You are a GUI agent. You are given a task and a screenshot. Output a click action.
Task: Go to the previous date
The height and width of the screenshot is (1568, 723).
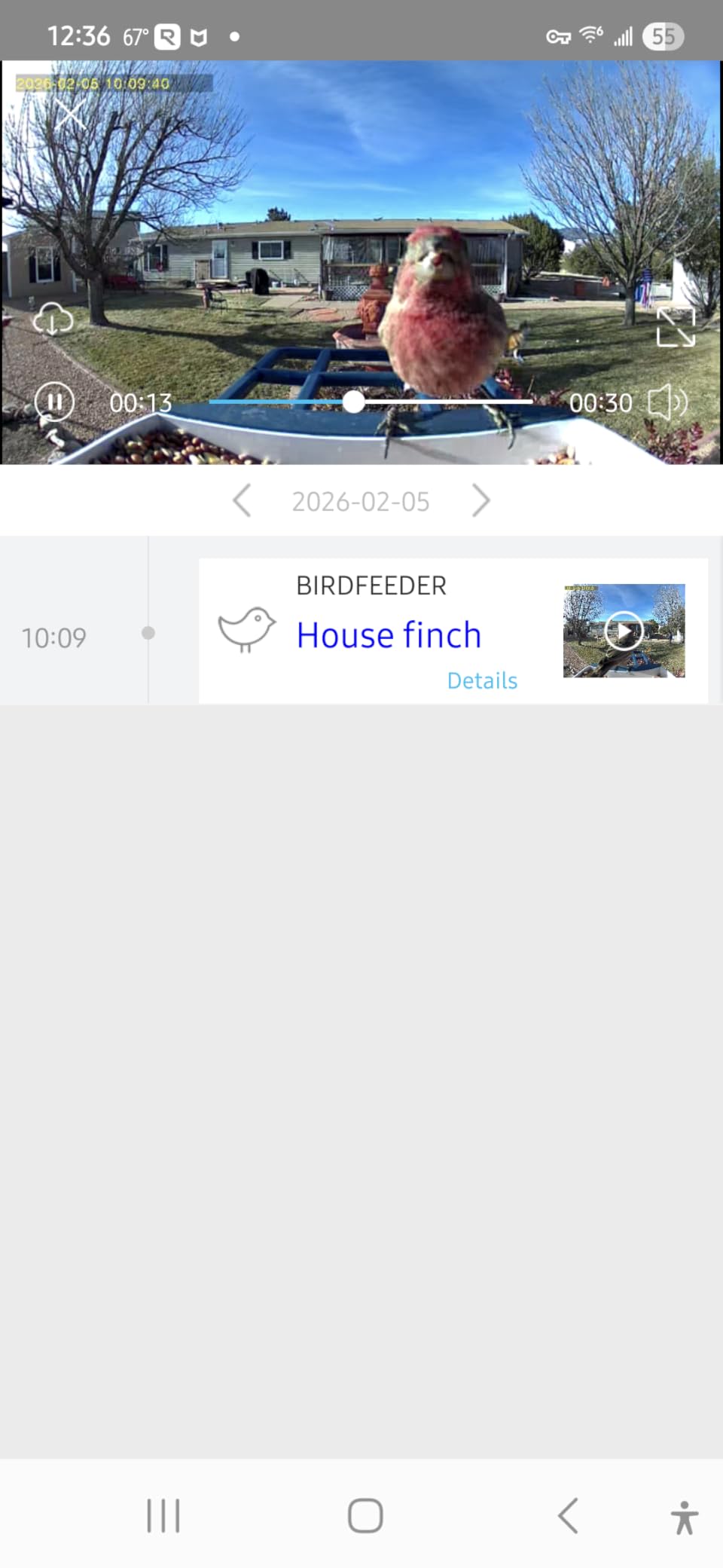(x=242, y=501)
